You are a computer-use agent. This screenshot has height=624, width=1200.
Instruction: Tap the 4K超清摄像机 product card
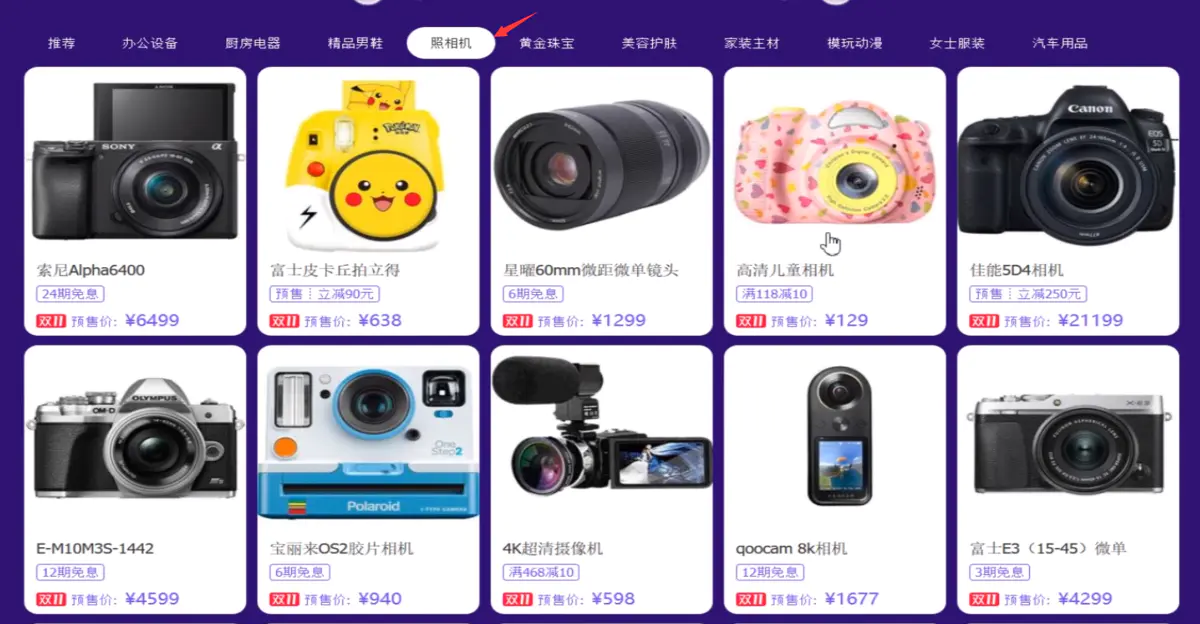(601, 478)
